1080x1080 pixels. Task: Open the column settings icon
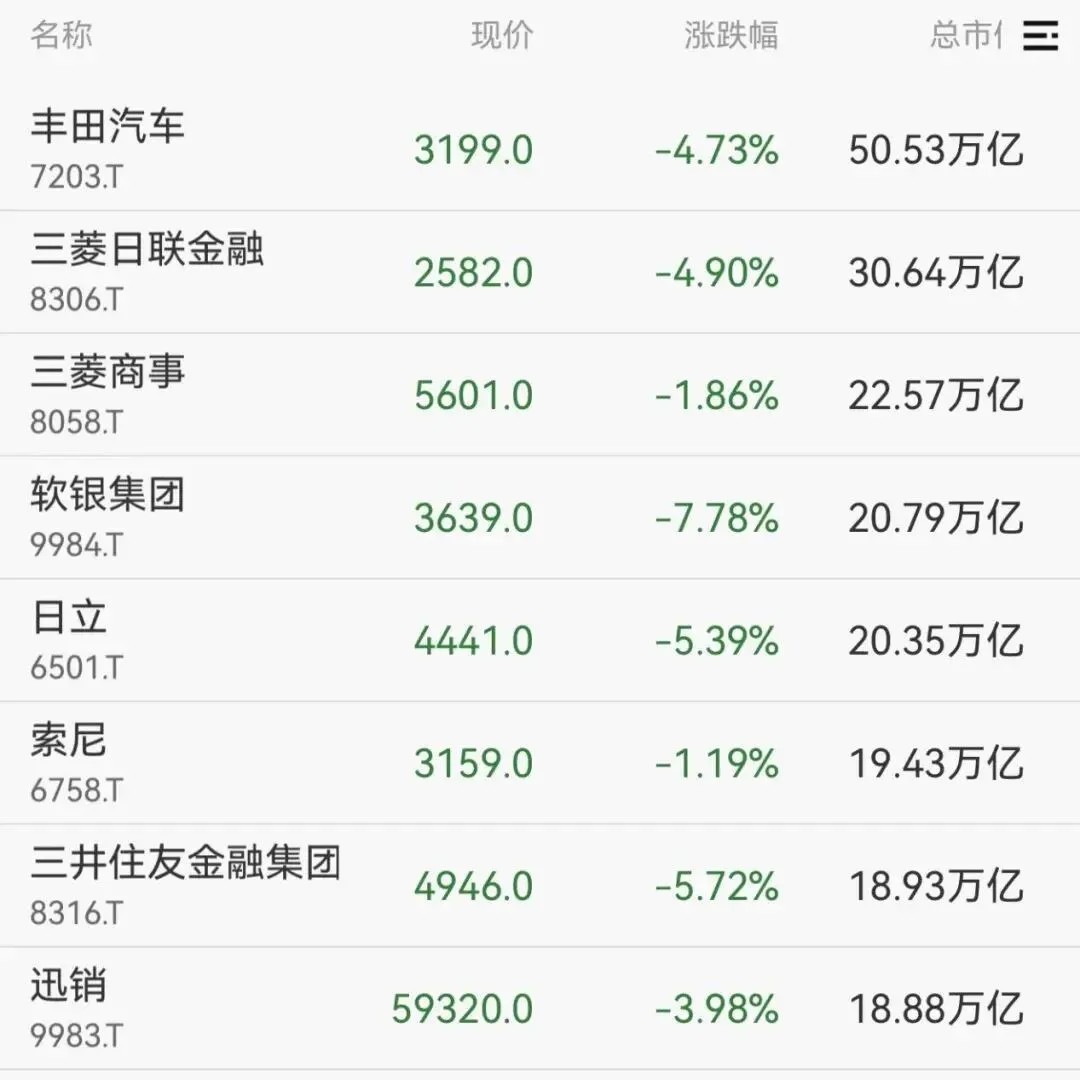[x=1040, y=37]
